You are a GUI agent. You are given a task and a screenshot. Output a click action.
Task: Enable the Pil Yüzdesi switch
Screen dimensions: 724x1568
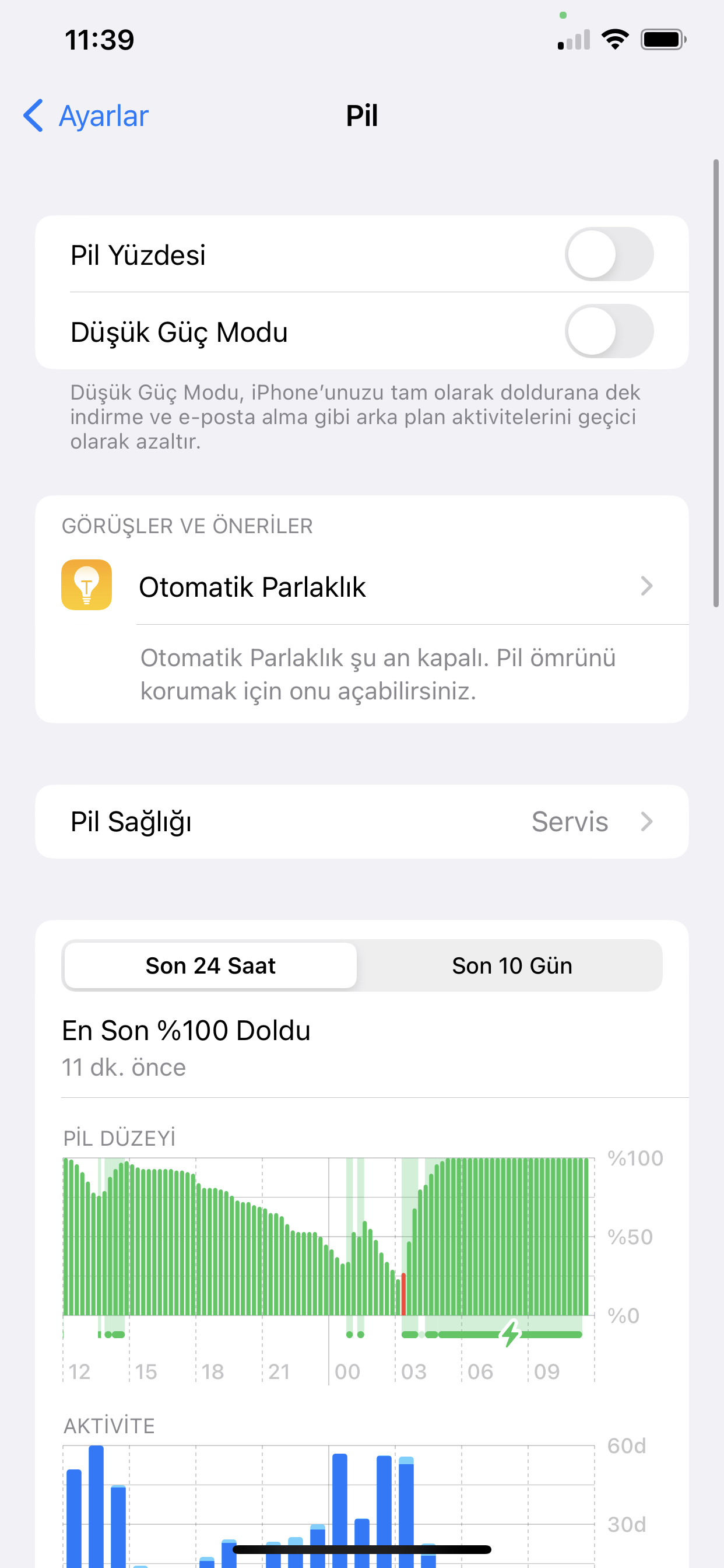pyautogui.click(x=609, y=254)
